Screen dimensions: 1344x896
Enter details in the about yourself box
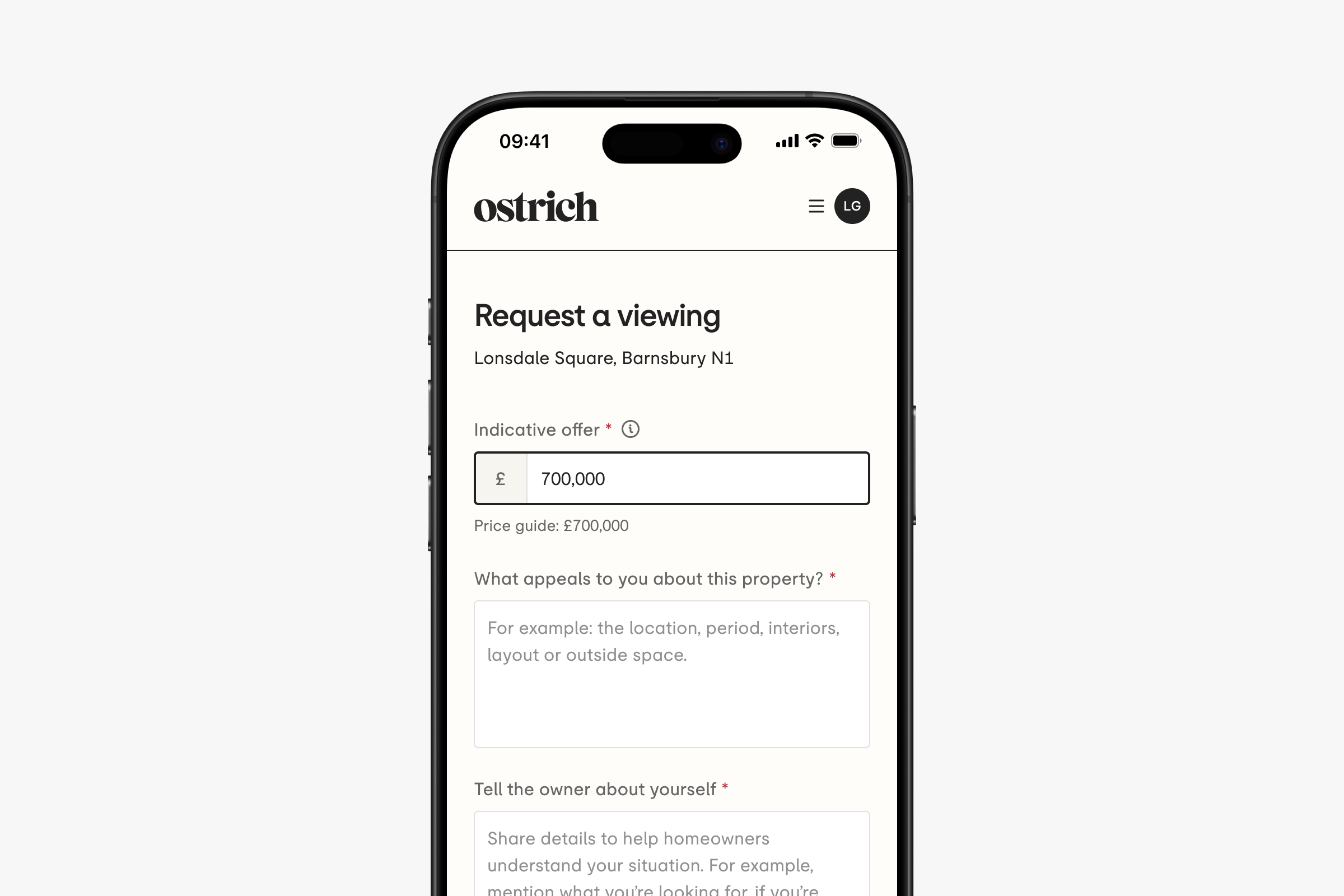(671, 857)
